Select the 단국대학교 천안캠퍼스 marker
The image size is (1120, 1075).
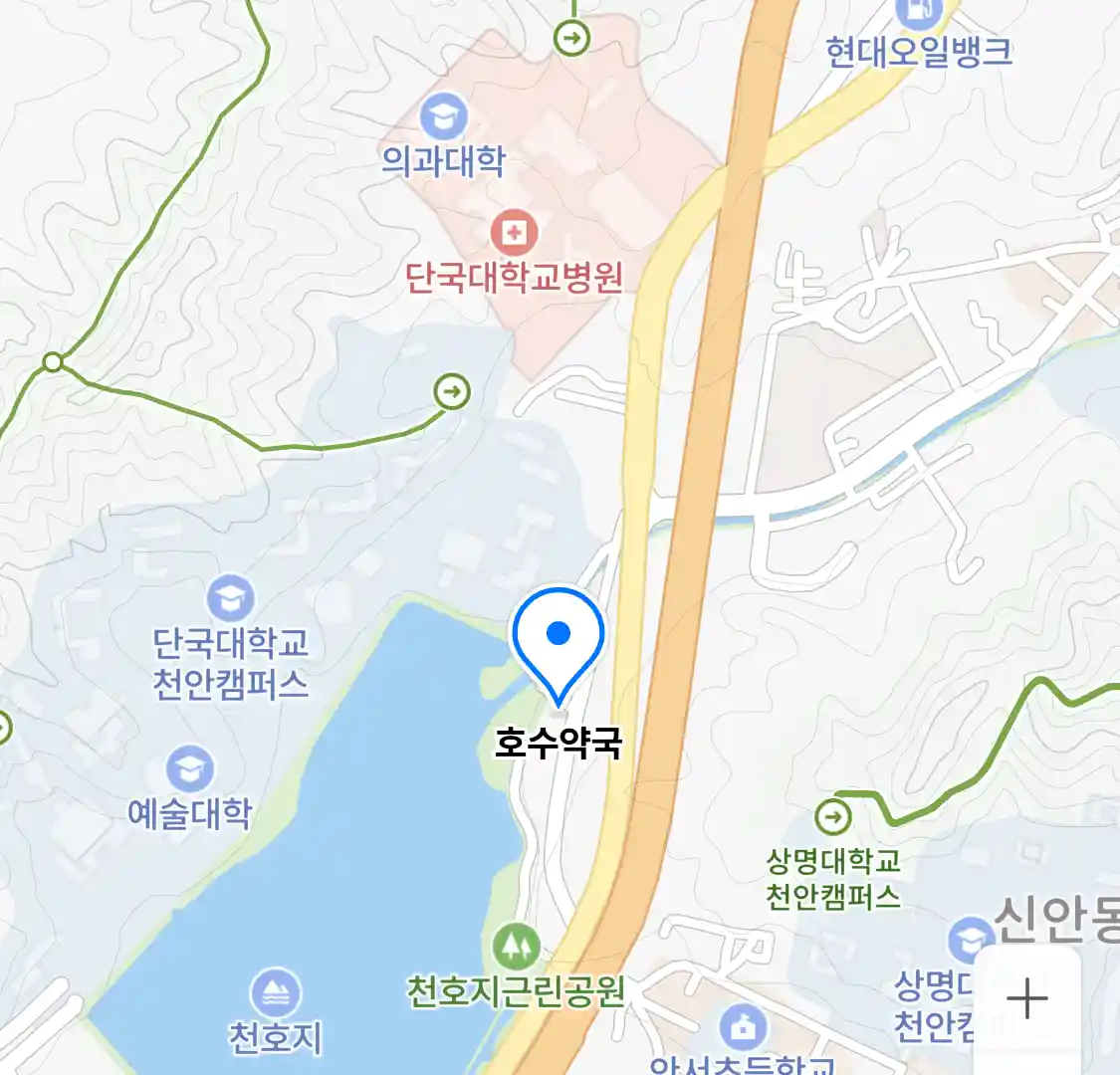pyautogui.click(x=231, y=599)
